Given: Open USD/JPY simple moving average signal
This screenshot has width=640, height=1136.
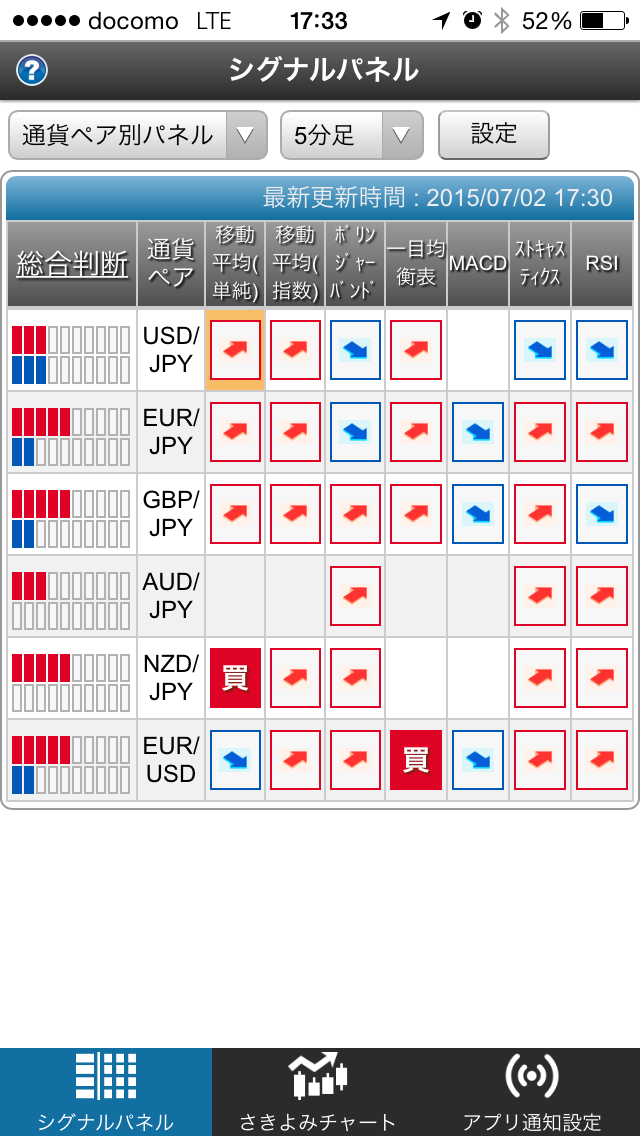Looking at the screenshot, I should click(236, 350).
